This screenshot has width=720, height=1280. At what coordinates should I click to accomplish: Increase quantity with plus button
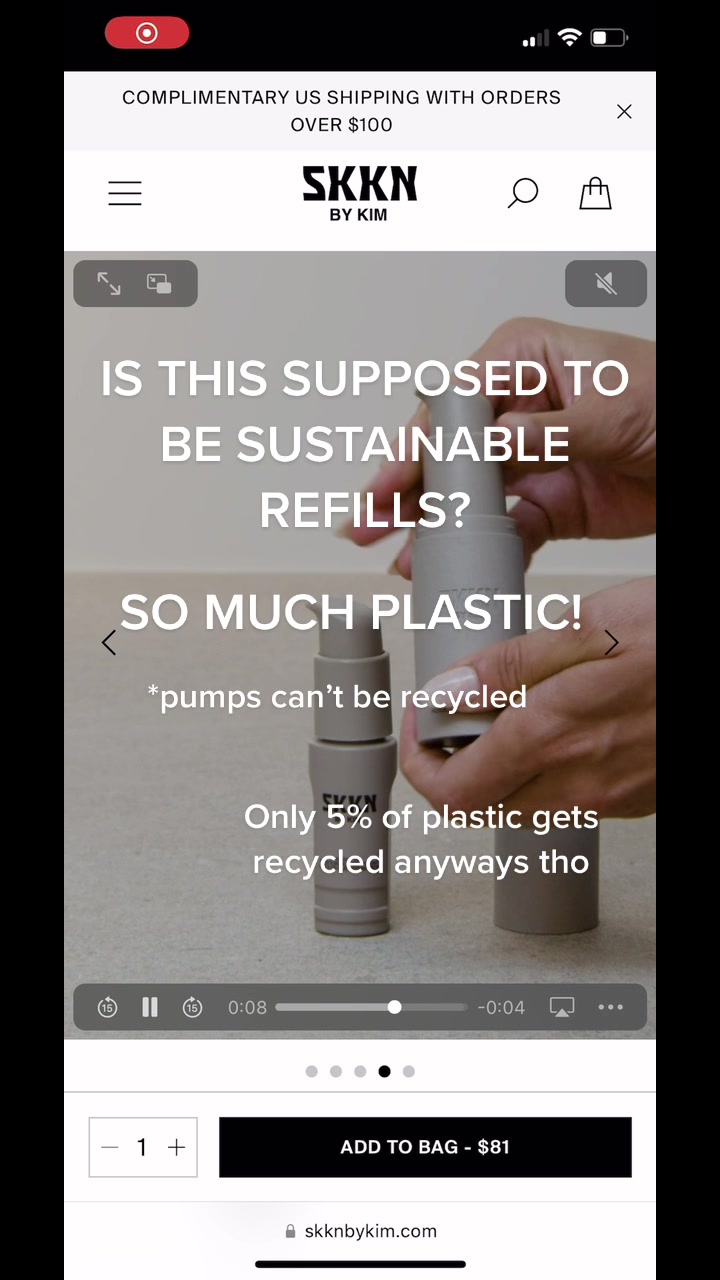[176, 1147]
